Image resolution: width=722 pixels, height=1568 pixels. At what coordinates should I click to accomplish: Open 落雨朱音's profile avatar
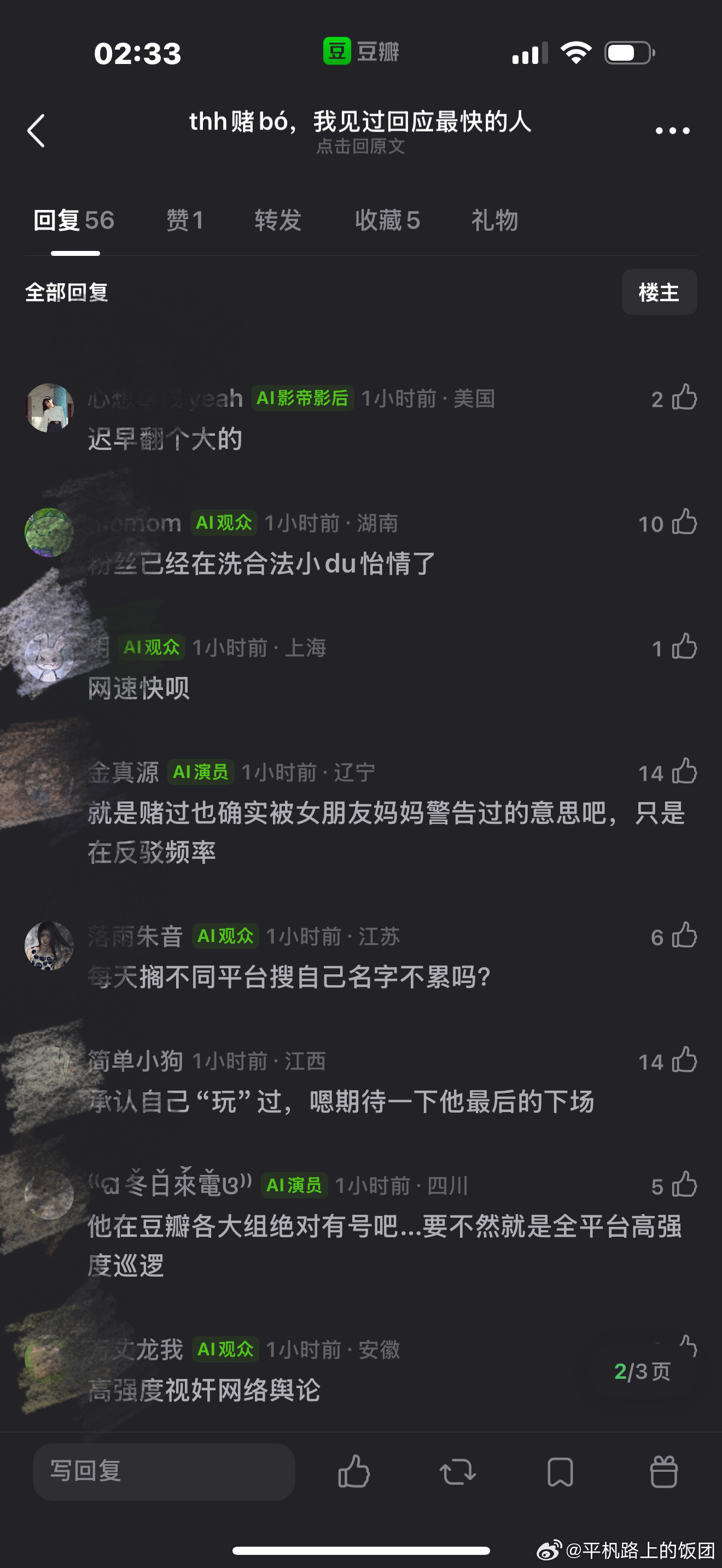(x=49, y=944)
